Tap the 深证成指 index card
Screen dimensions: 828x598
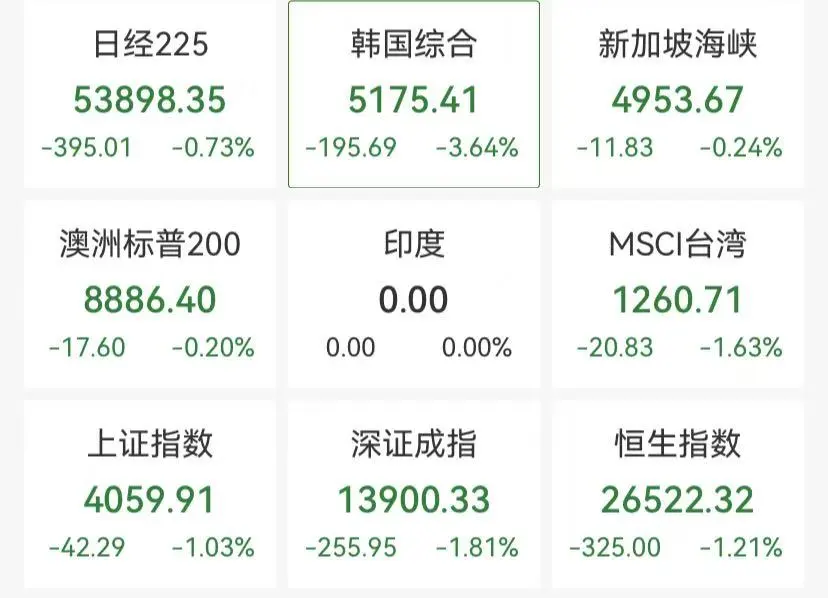pos(414,494)
